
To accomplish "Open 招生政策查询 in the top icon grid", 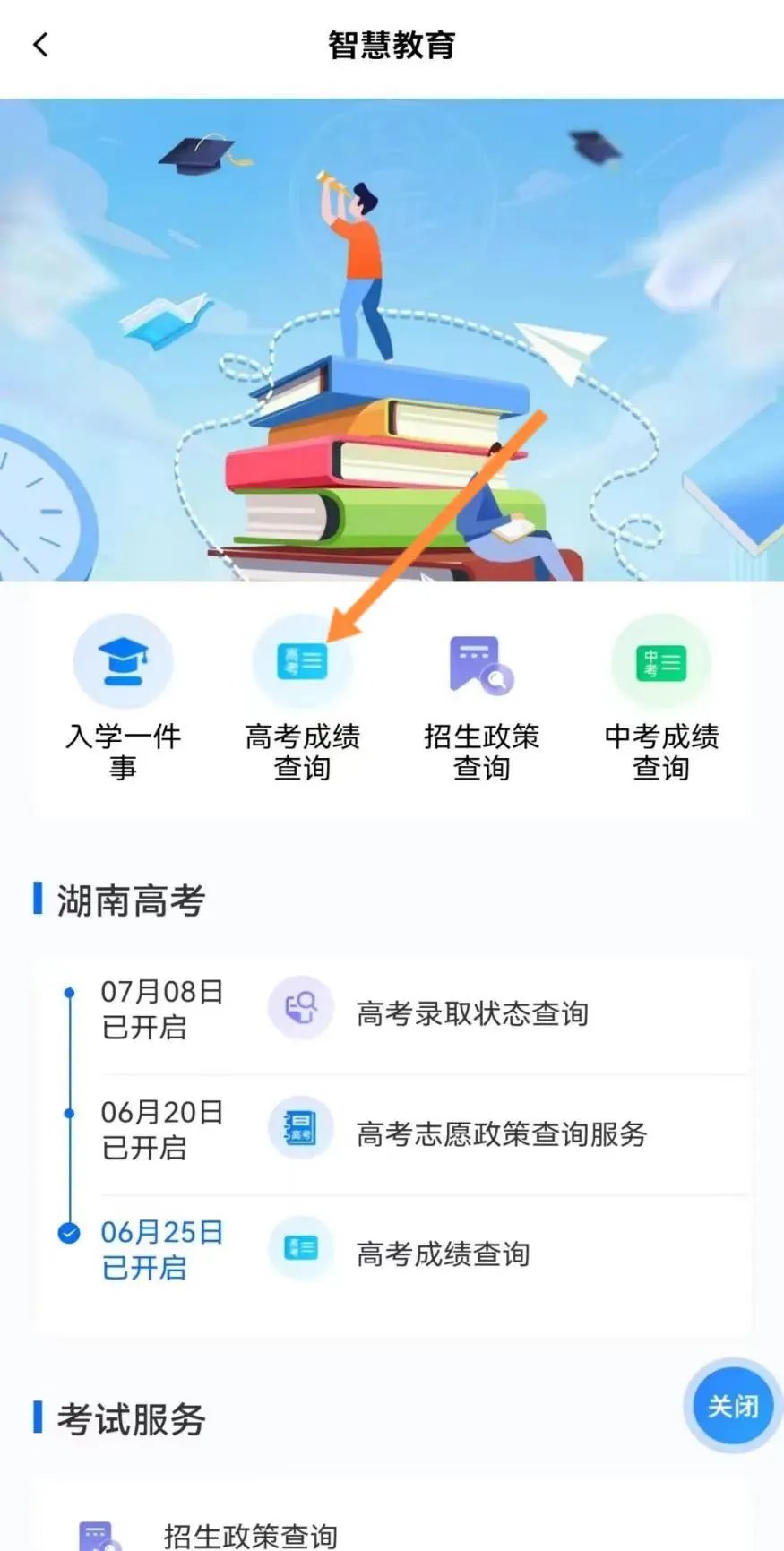I will coord(482,698).
